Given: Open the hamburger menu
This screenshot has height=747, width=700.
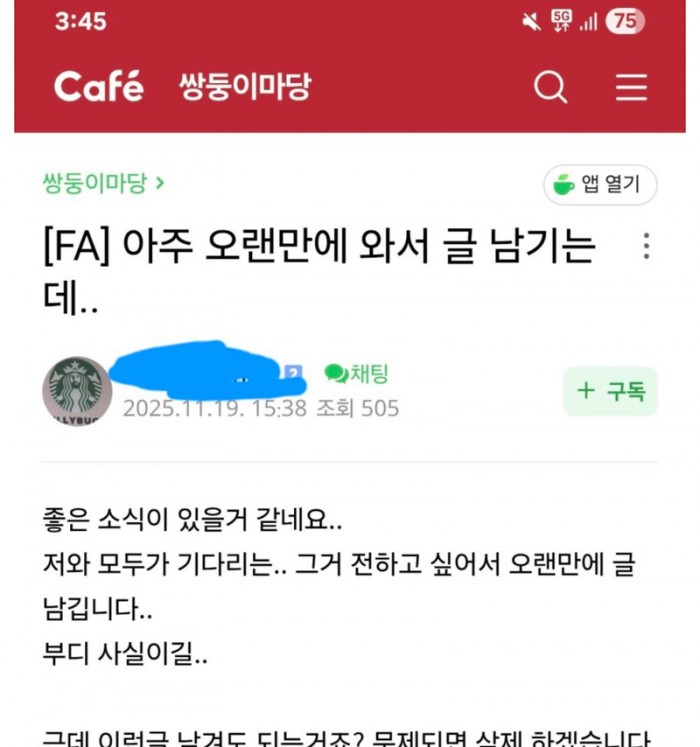Looking at the screenshot, I should (631, 87).
